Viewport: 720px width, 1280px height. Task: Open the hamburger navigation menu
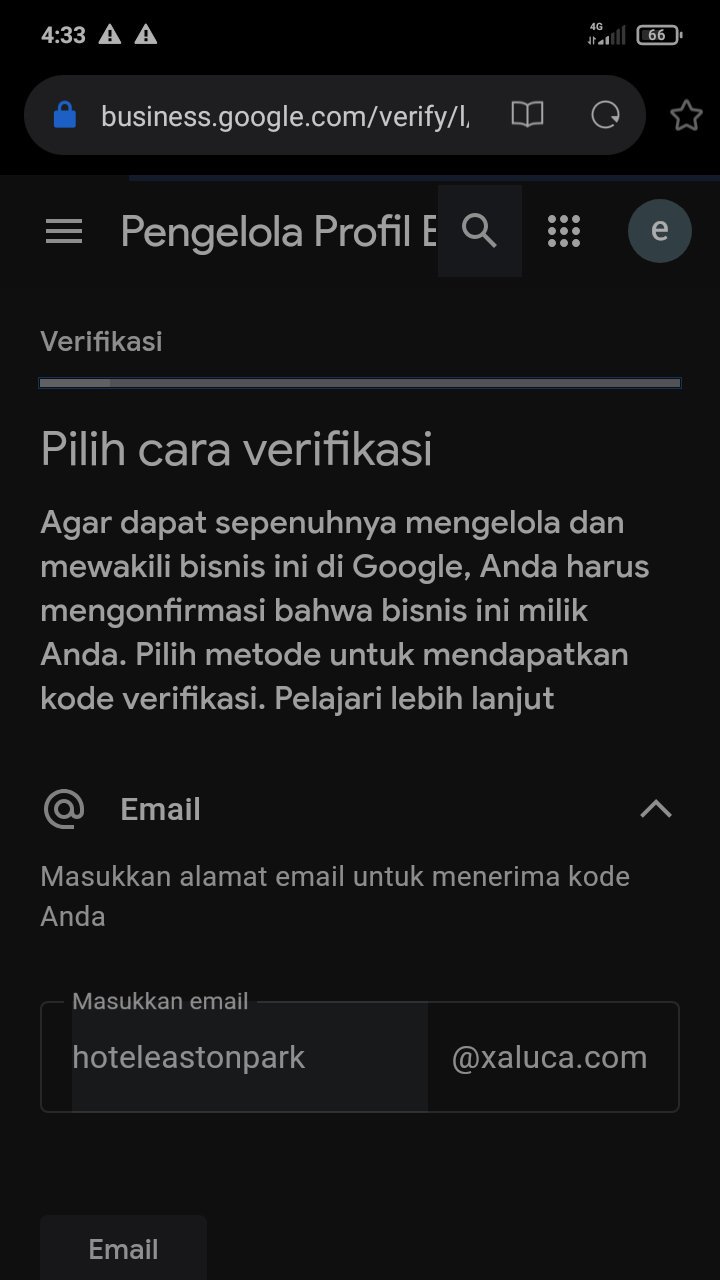64,232
